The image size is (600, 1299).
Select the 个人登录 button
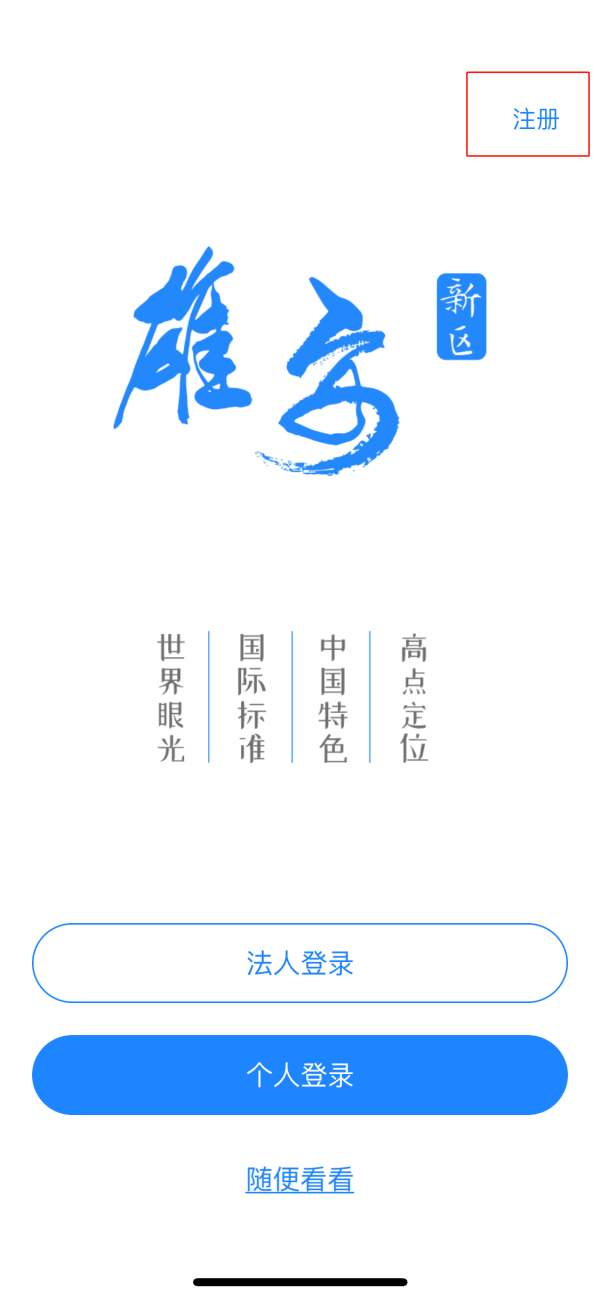pyautogui.click(x=300, y=1075)
